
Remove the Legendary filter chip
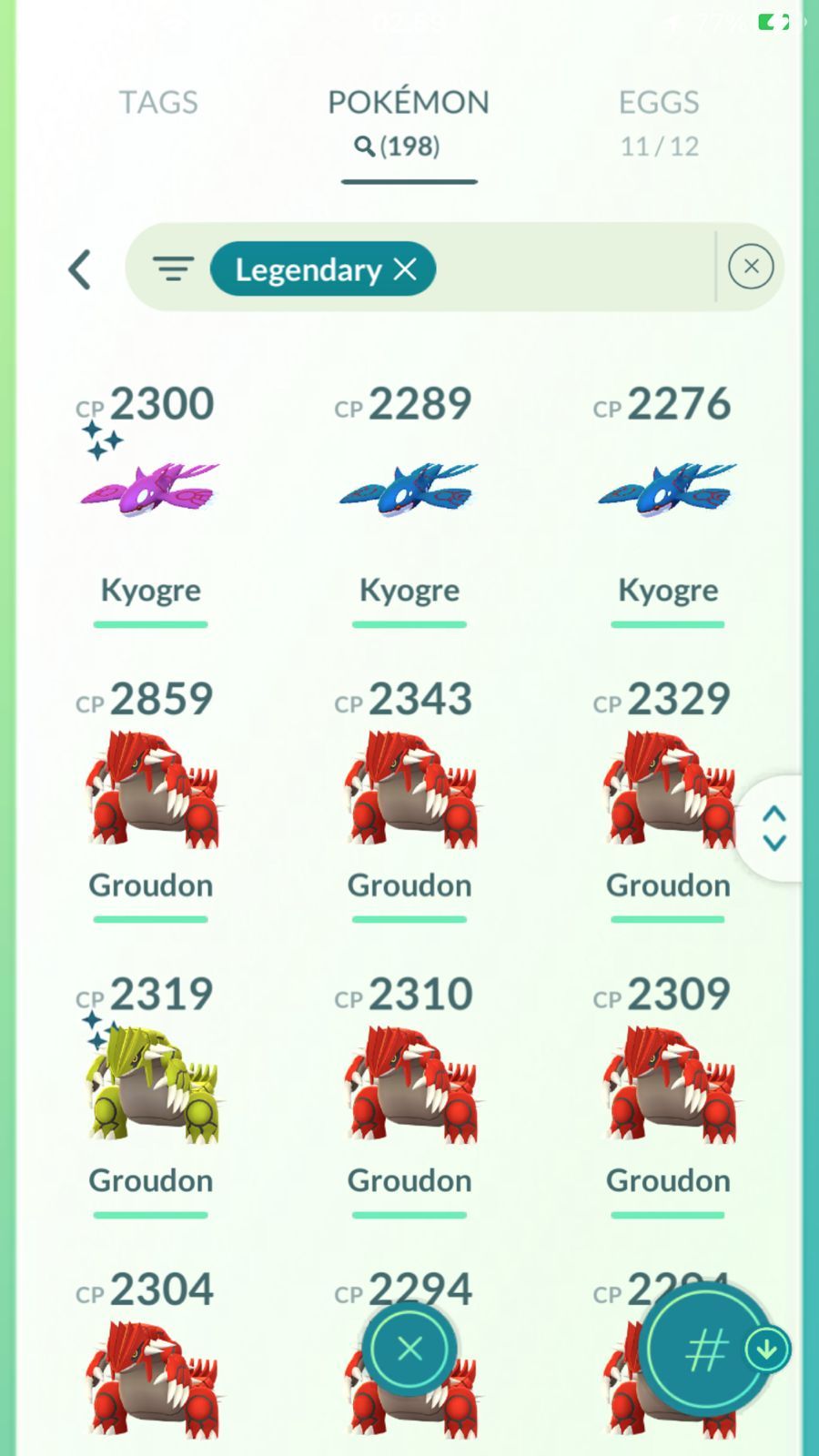coord(405,269)
